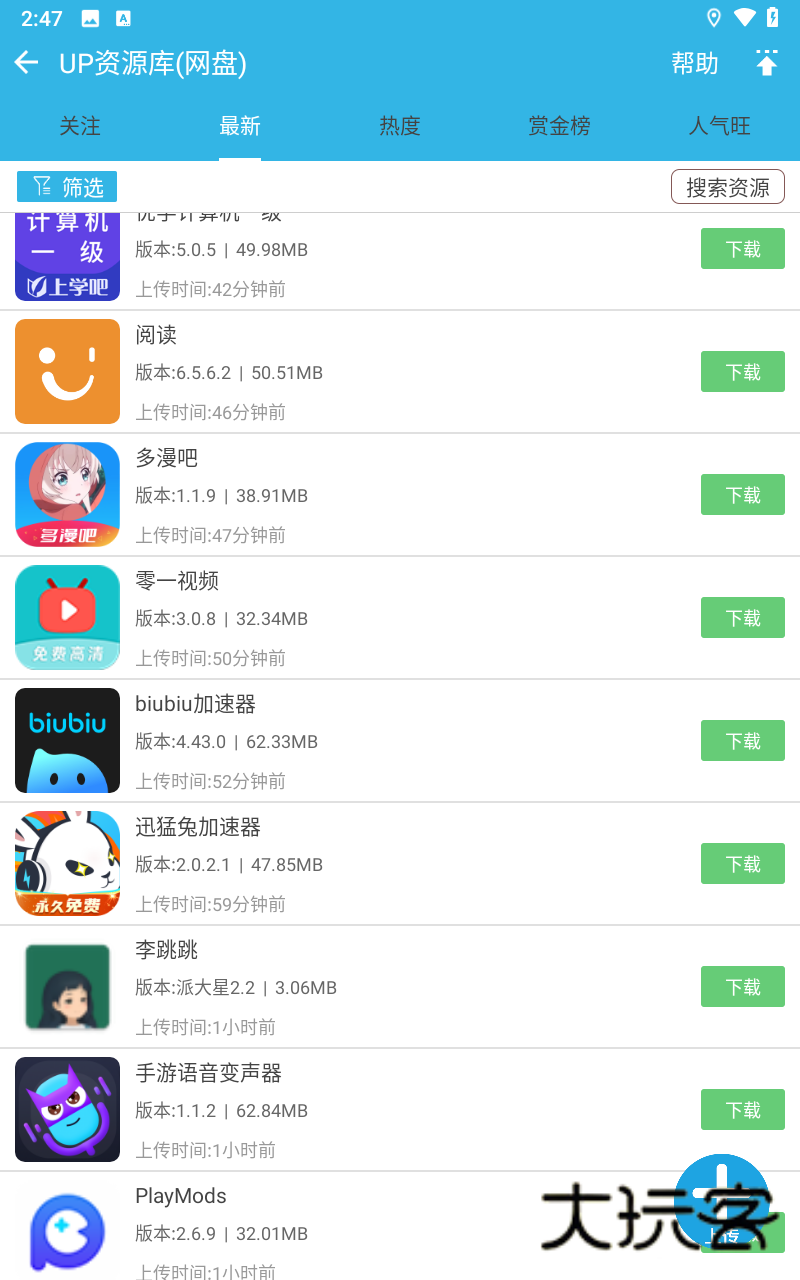Tap the 迅猛兔加速器 rabbit icon
The width and height of the screenshot is (800, 1280).
67,863
